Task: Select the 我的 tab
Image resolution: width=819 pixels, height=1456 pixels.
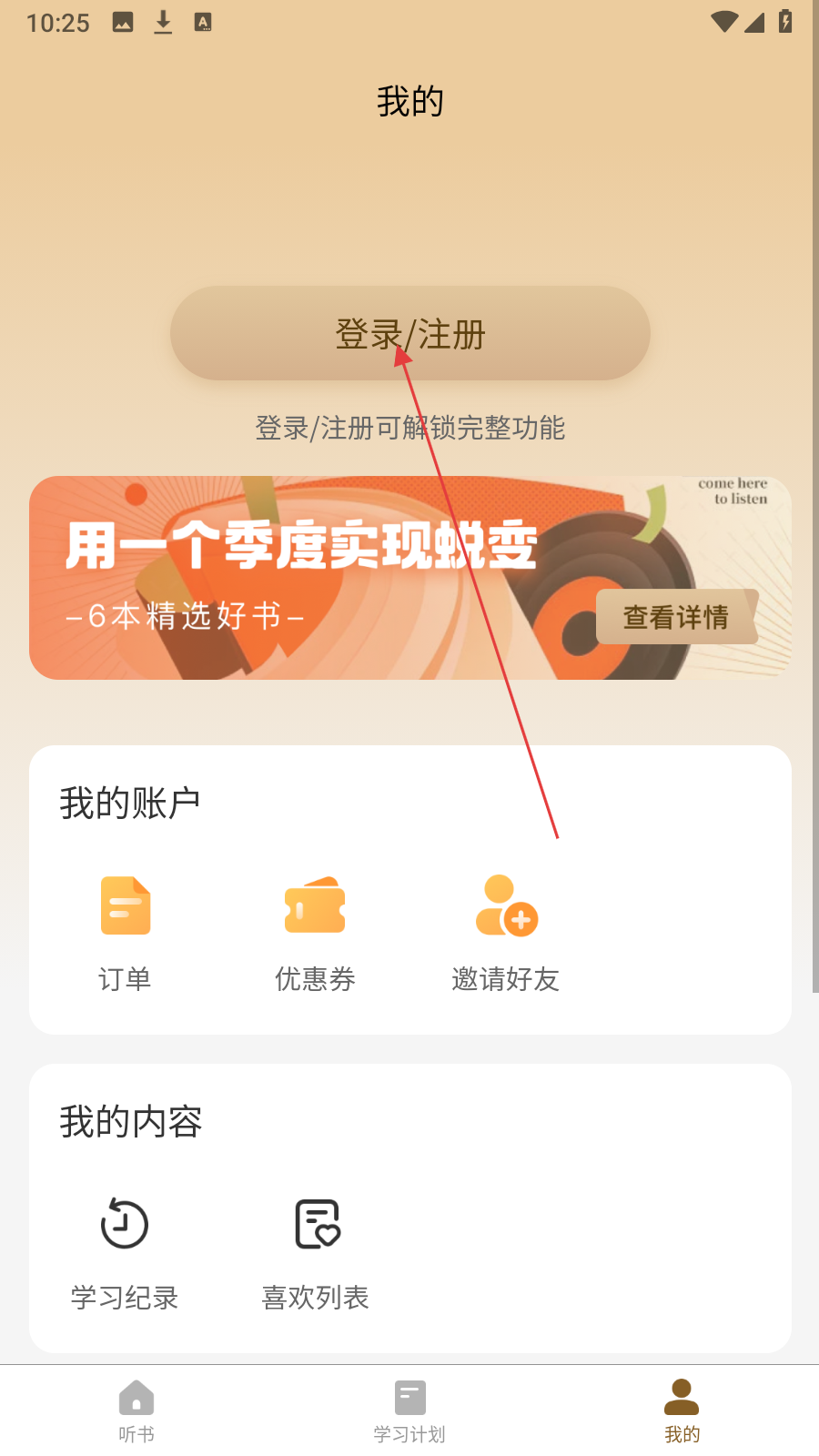Action: coord(682,1410)
